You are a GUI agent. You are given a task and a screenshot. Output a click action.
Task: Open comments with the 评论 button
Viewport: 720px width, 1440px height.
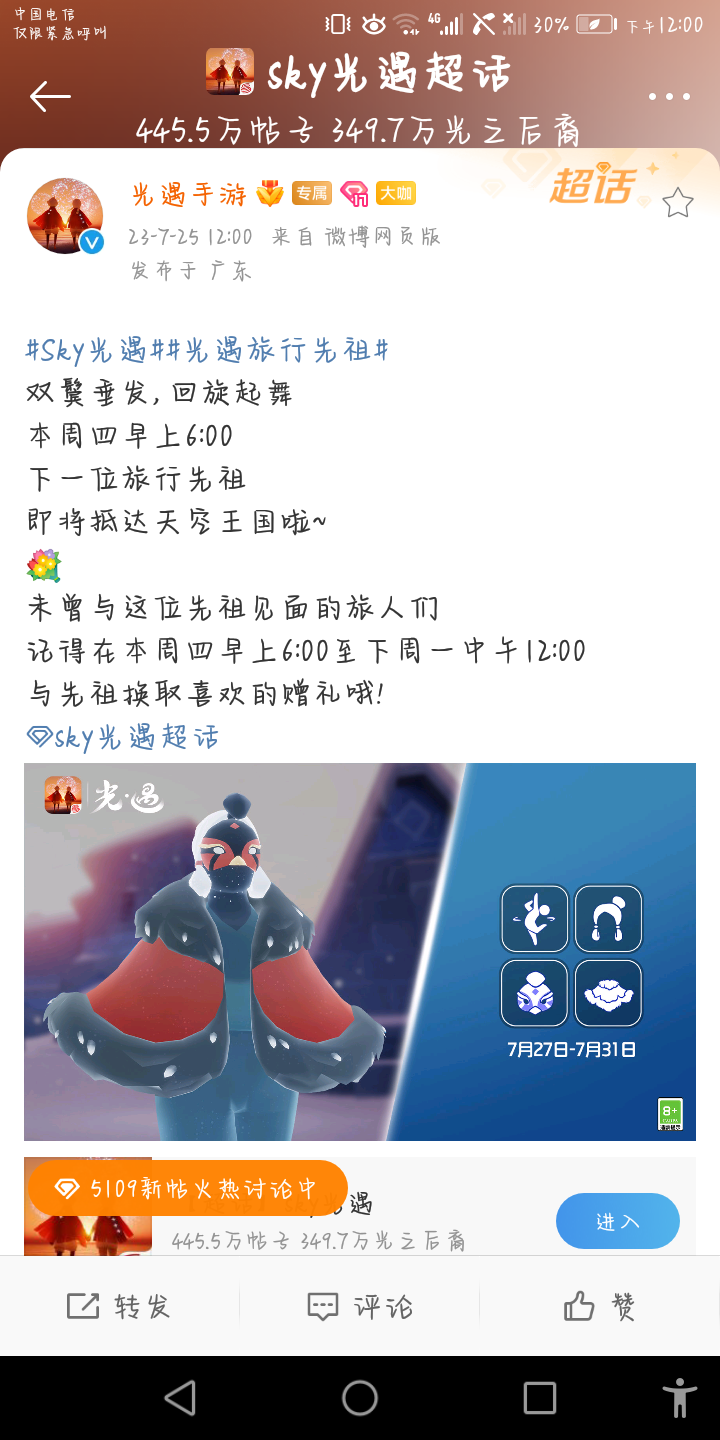[360, 1306]
